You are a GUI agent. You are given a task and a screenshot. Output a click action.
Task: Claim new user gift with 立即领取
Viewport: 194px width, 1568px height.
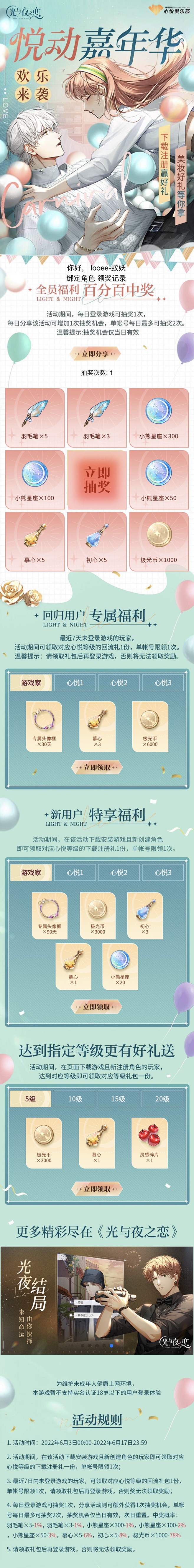[96, 1006]
